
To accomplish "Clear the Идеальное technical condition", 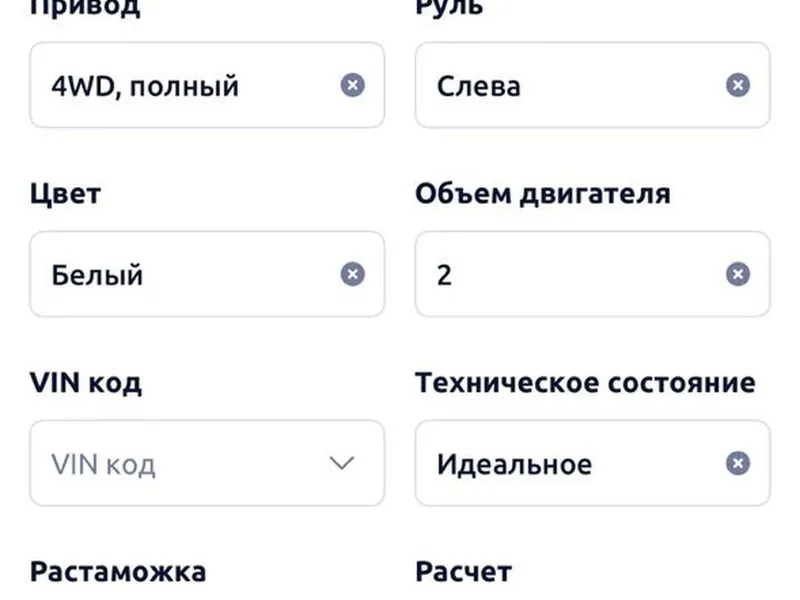I will pos(738,463).
